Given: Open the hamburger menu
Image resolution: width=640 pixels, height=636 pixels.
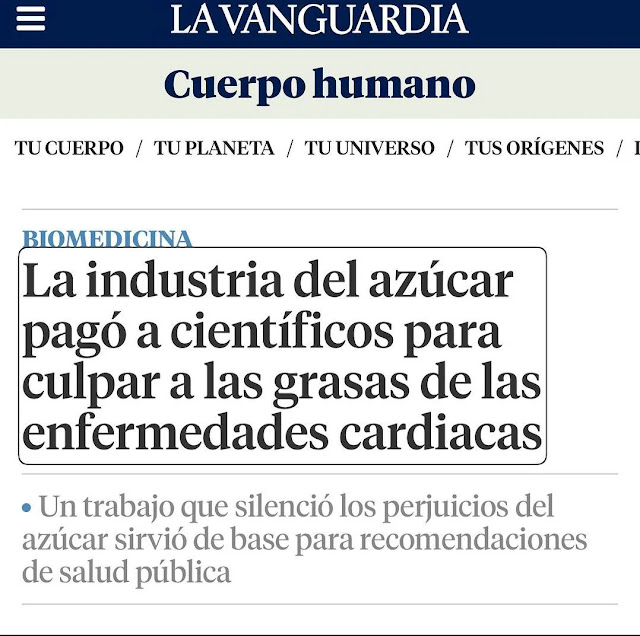Looking at the screenshot, I should click(x=31, y=19).
